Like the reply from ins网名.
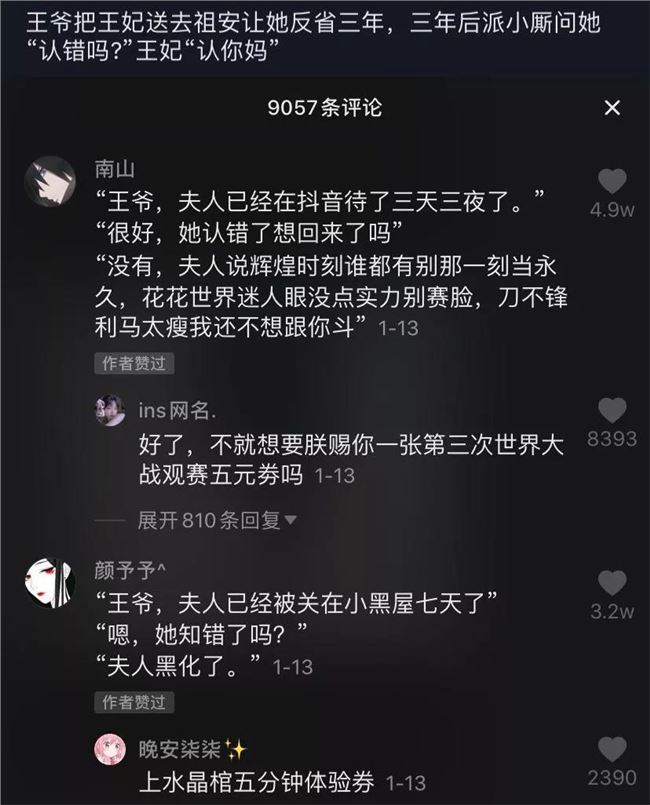Image resolution: width=650 pixels, height=805 pixels. point(611,411)
